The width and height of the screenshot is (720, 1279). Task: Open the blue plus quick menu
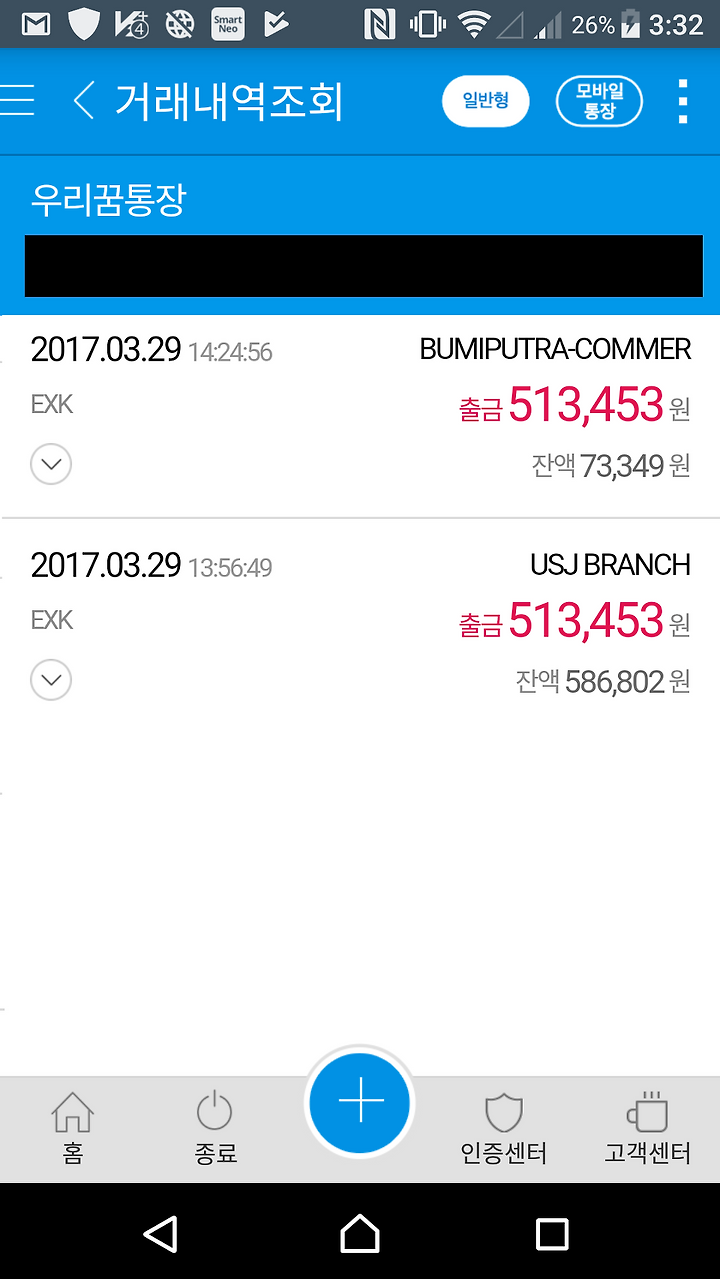click(360, 1101)
